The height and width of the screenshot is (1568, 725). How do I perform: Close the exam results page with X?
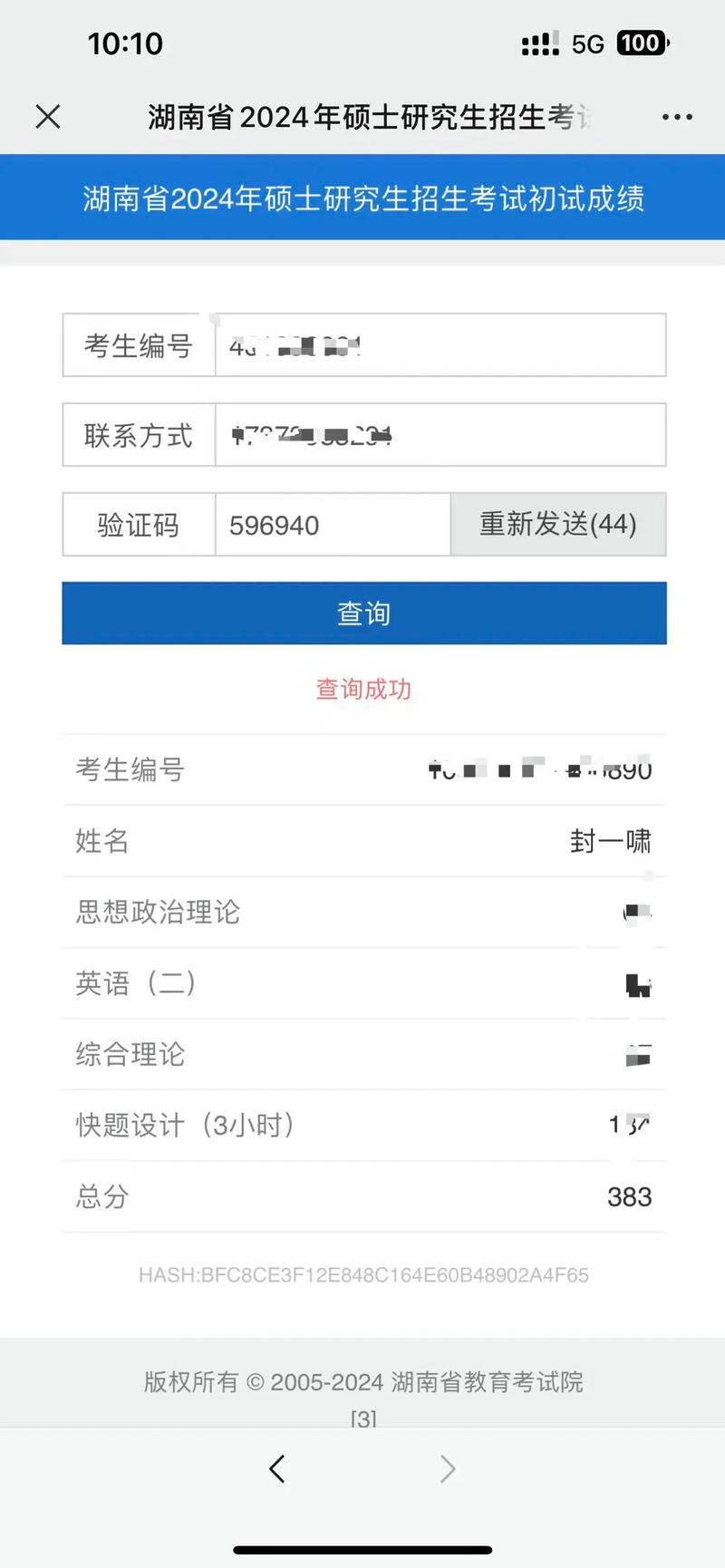[x=47, y=117]
